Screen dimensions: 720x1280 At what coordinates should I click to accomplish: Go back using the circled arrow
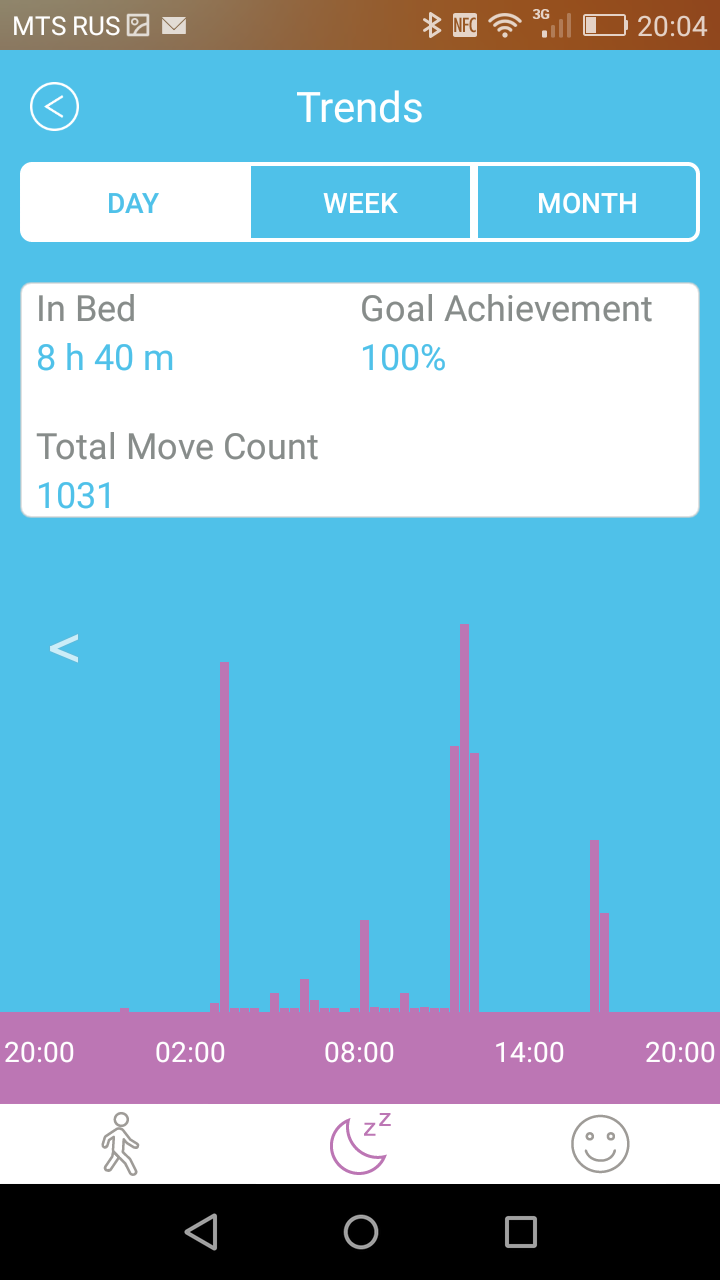tap(54, 107)
